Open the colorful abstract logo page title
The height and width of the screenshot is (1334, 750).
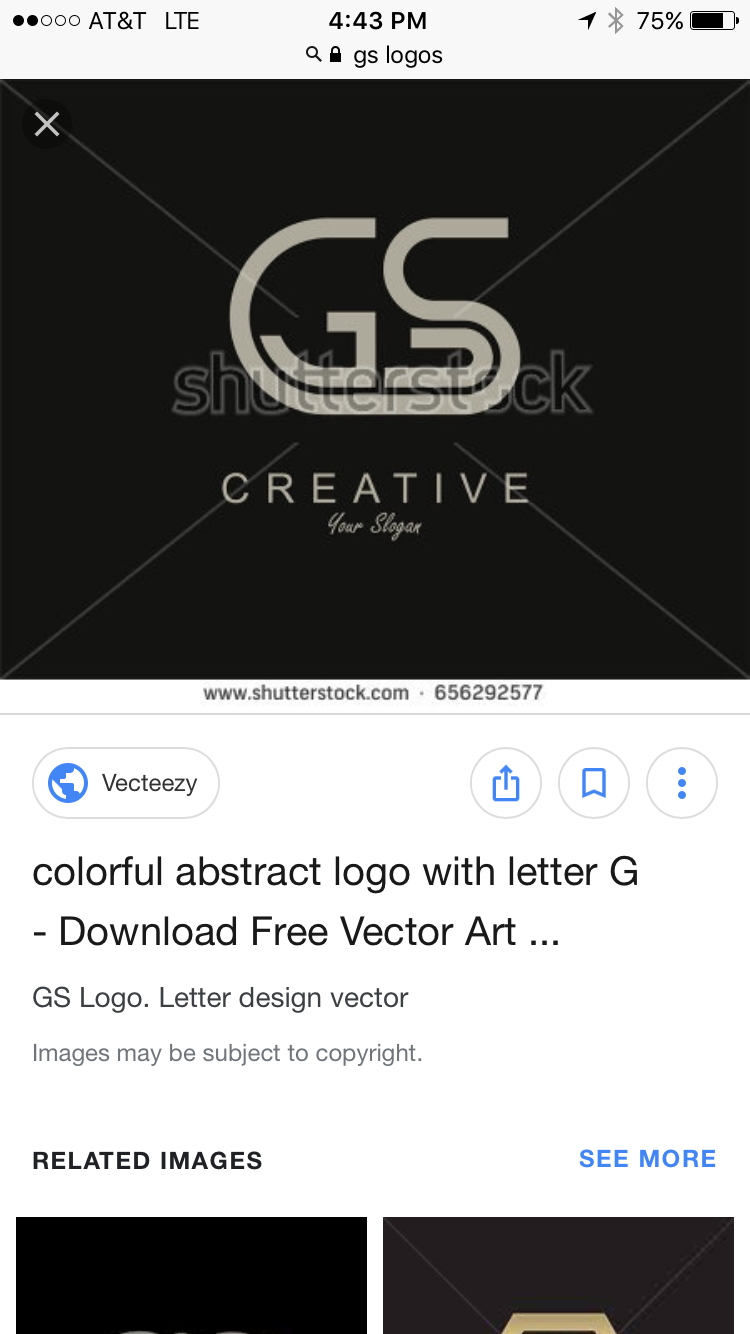coord(335,901)
